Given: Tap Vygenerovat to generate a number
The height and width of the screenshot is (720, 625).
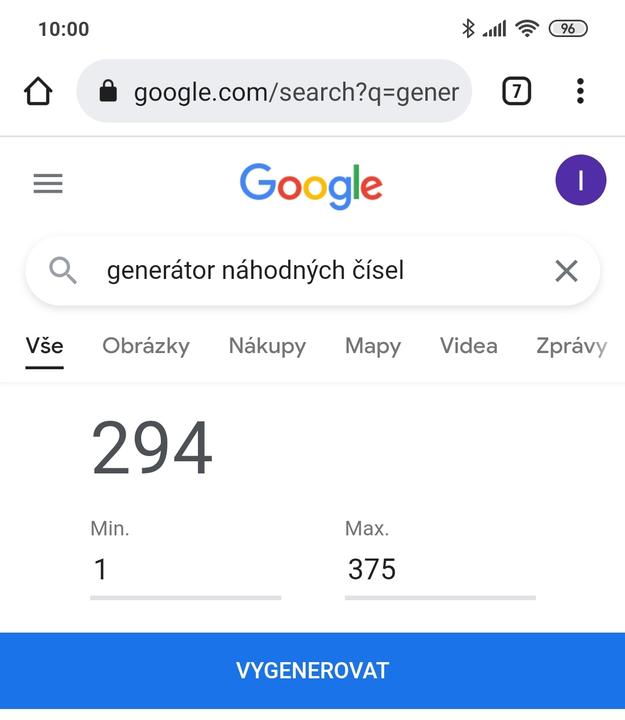Looking at the screenshot, I should pos(312,670).
